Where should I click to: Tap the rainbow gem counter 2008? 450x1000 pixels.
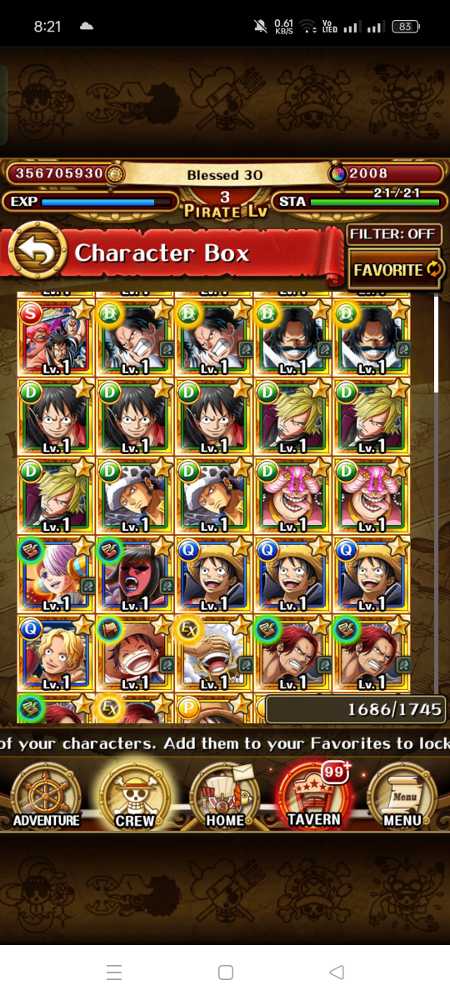click(x=386, y=173)
